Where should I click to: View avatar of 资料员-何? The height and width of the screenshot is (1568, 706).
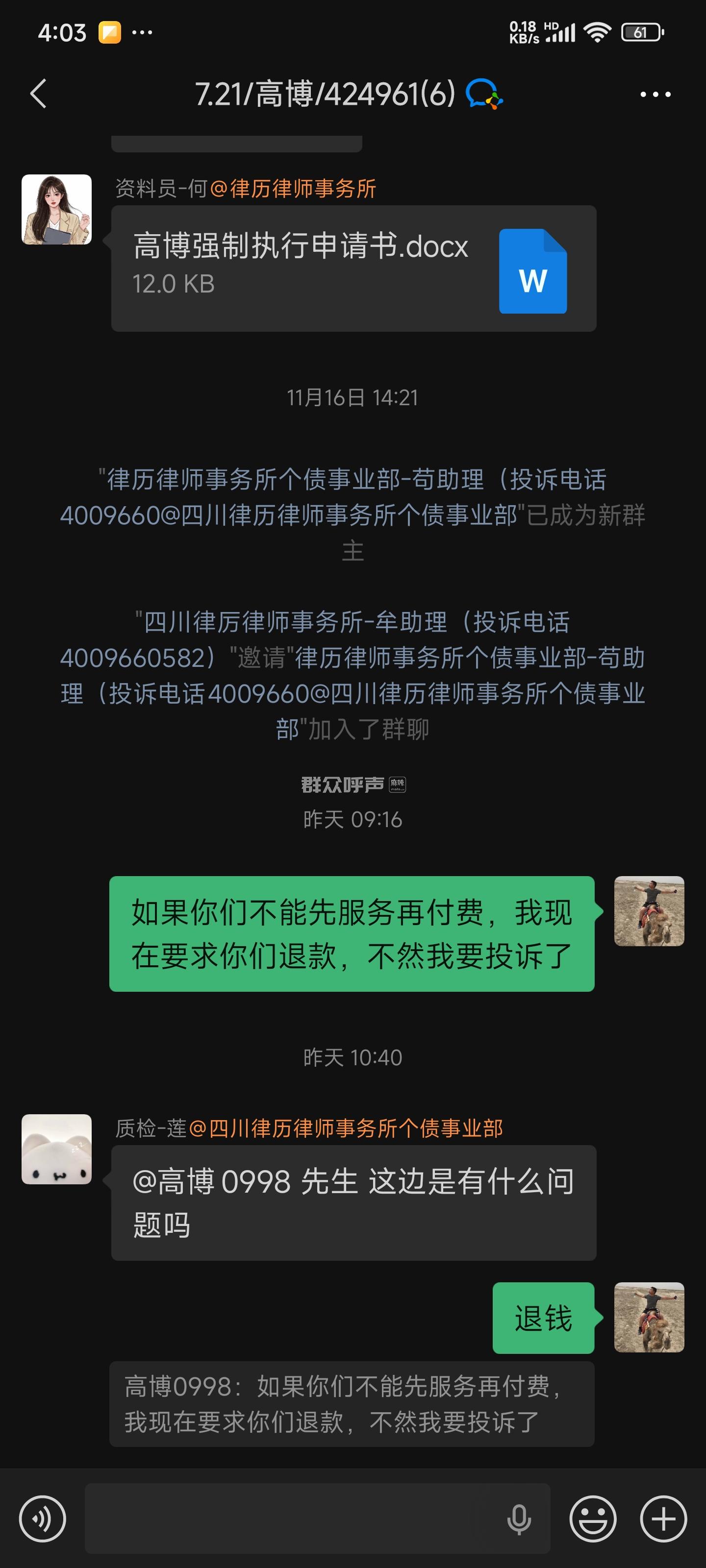pyautogui.click(x=57, y=209)
